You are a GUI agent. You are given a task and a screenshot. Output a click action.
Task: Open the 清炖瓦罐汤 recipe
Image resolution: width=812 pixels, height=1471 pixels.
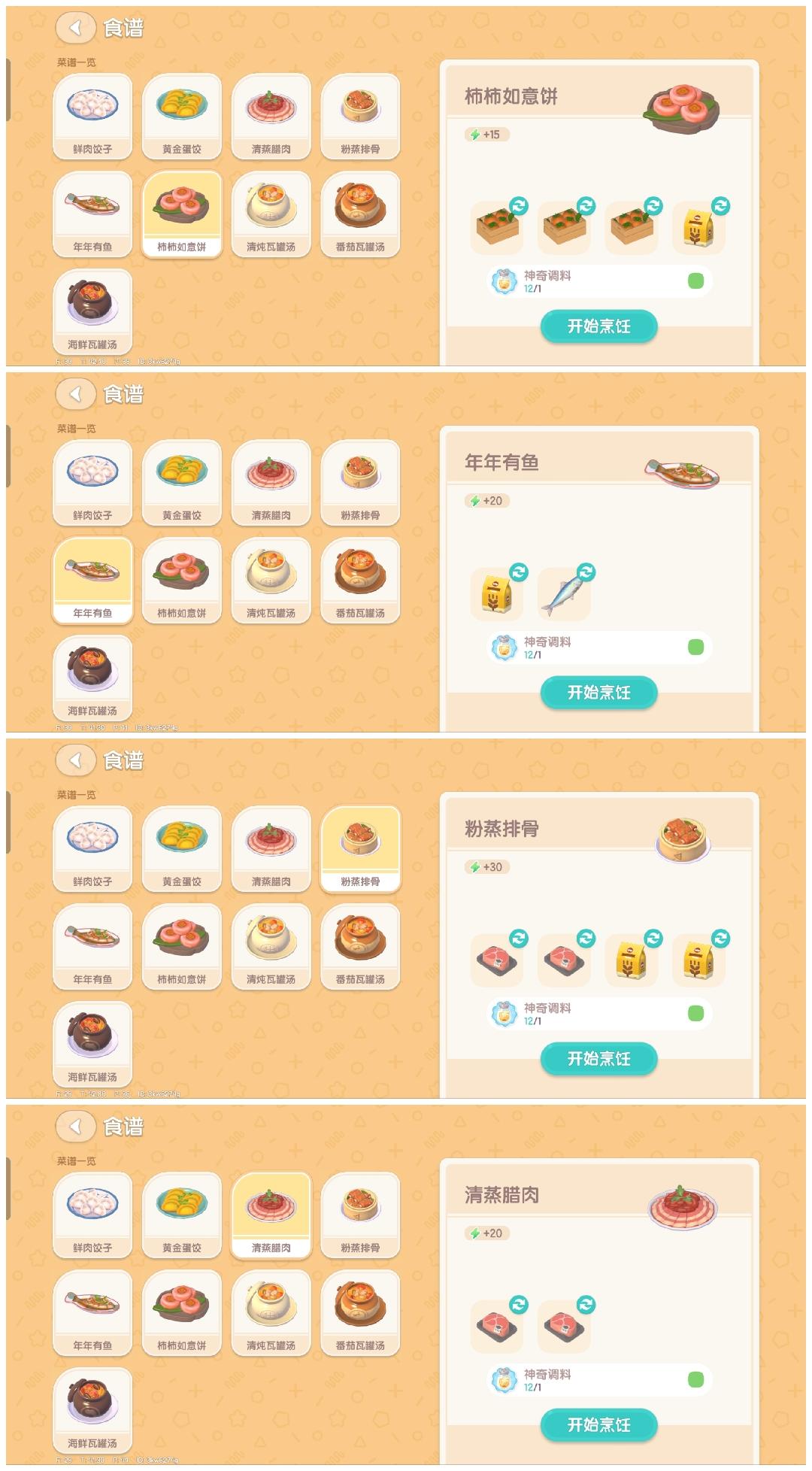(x=270, y=213)
